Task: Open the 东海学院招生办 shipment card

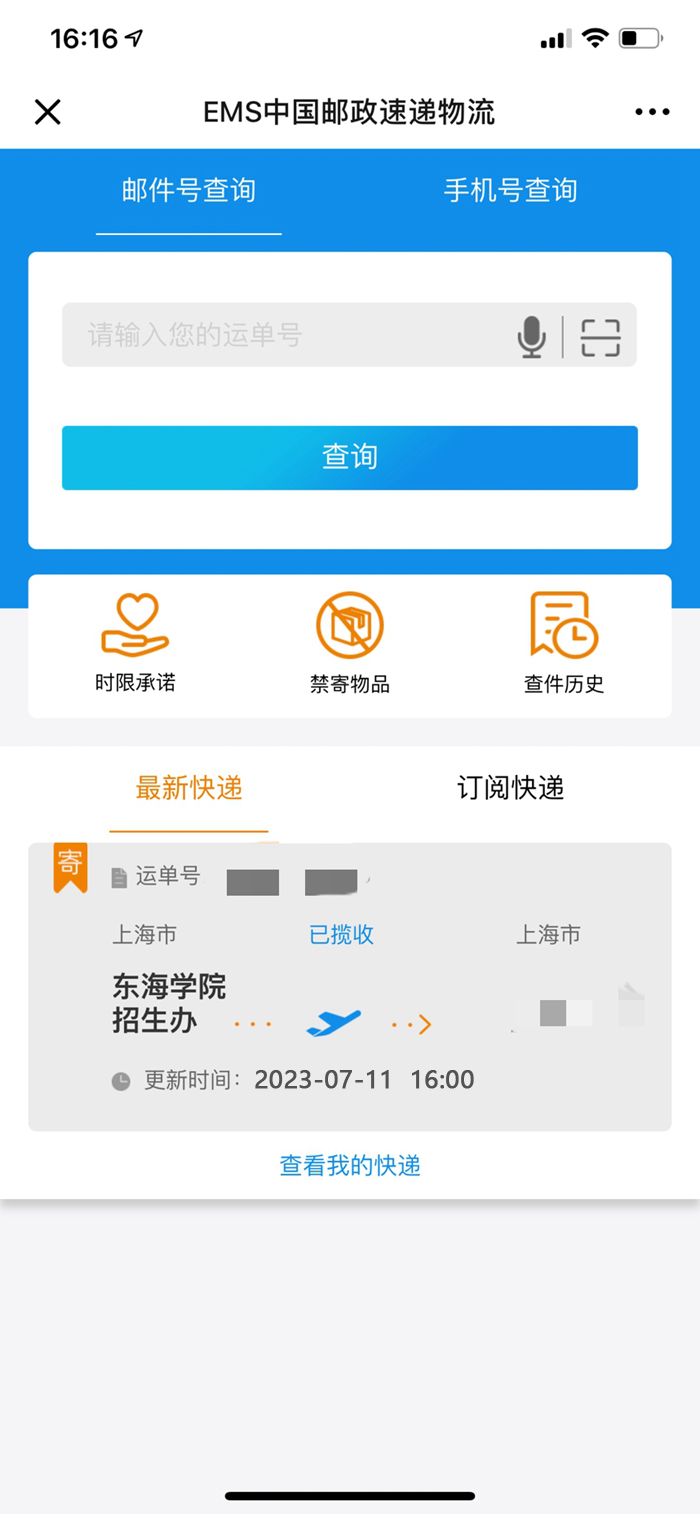Action: click(x=349, y=987)
